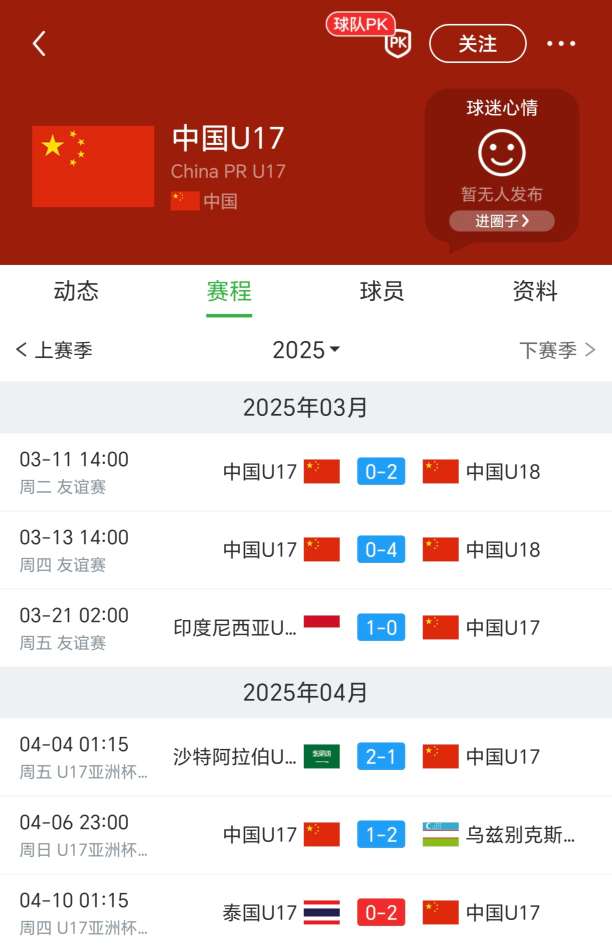Expand the 2025 season dropdown
This screenshot has height=948, width=612.
306,350
